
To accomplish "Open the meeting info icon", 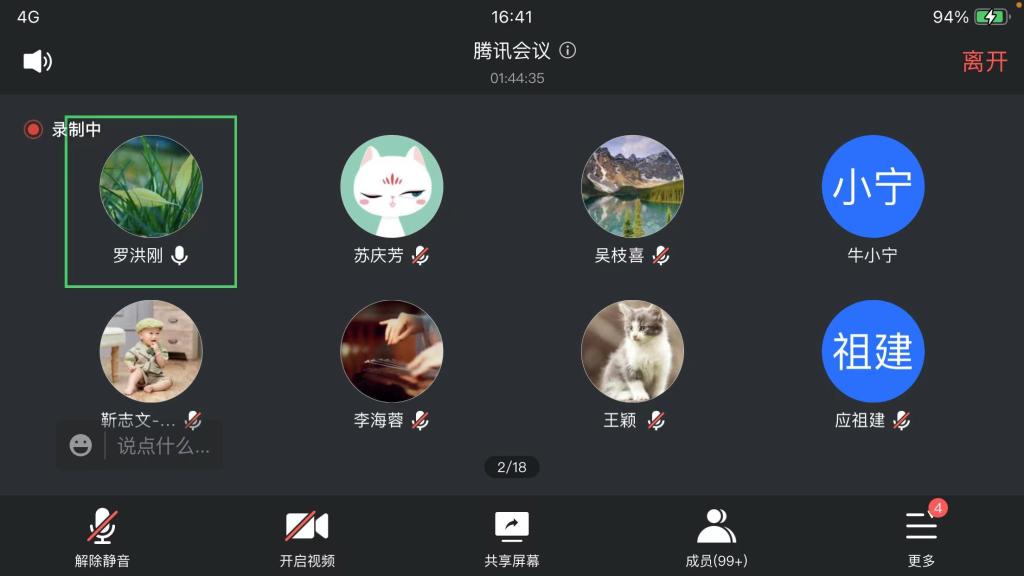I will 568,50.
